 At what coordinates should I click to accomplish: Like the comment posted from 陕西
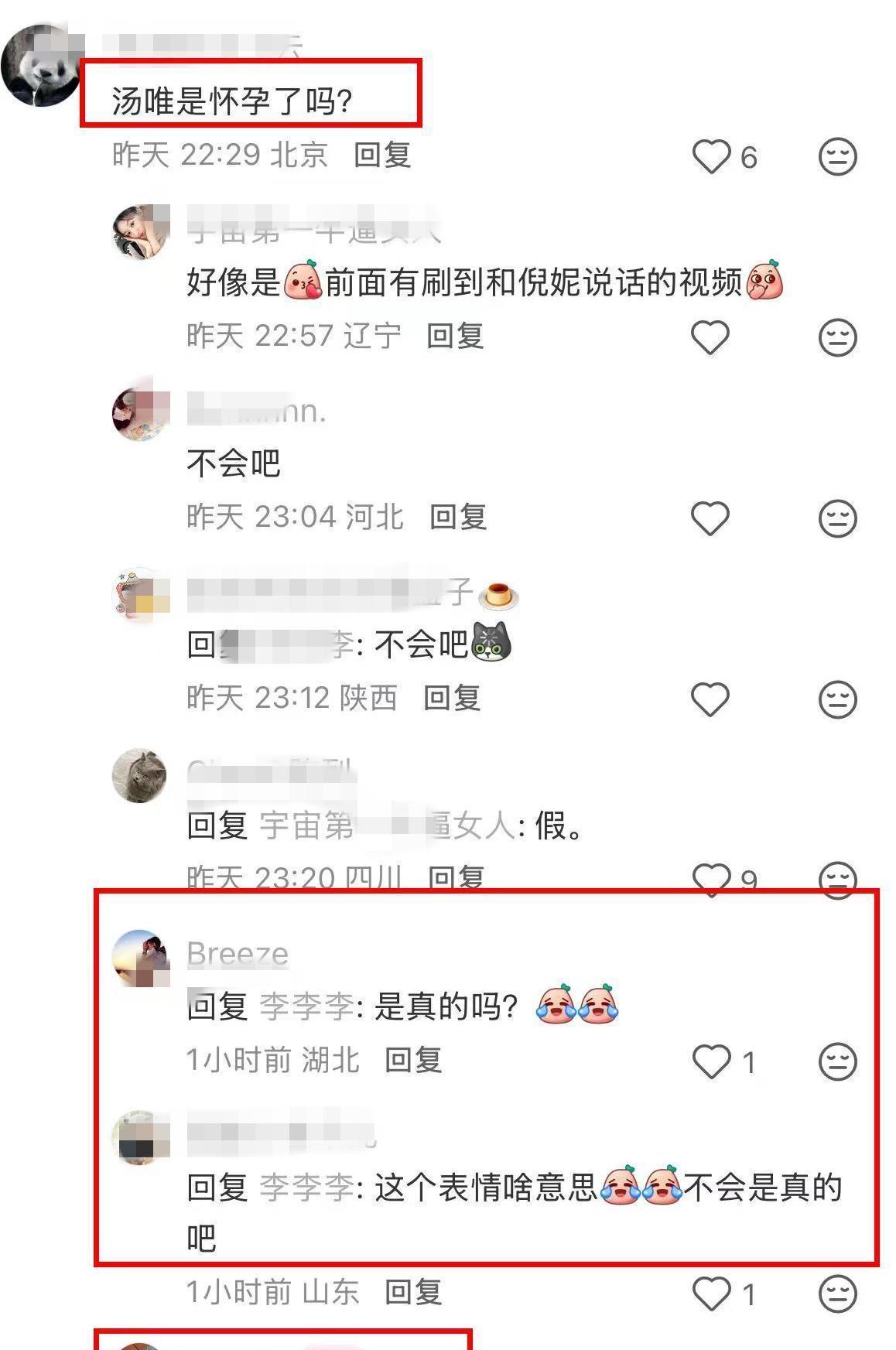coord(710,699)
